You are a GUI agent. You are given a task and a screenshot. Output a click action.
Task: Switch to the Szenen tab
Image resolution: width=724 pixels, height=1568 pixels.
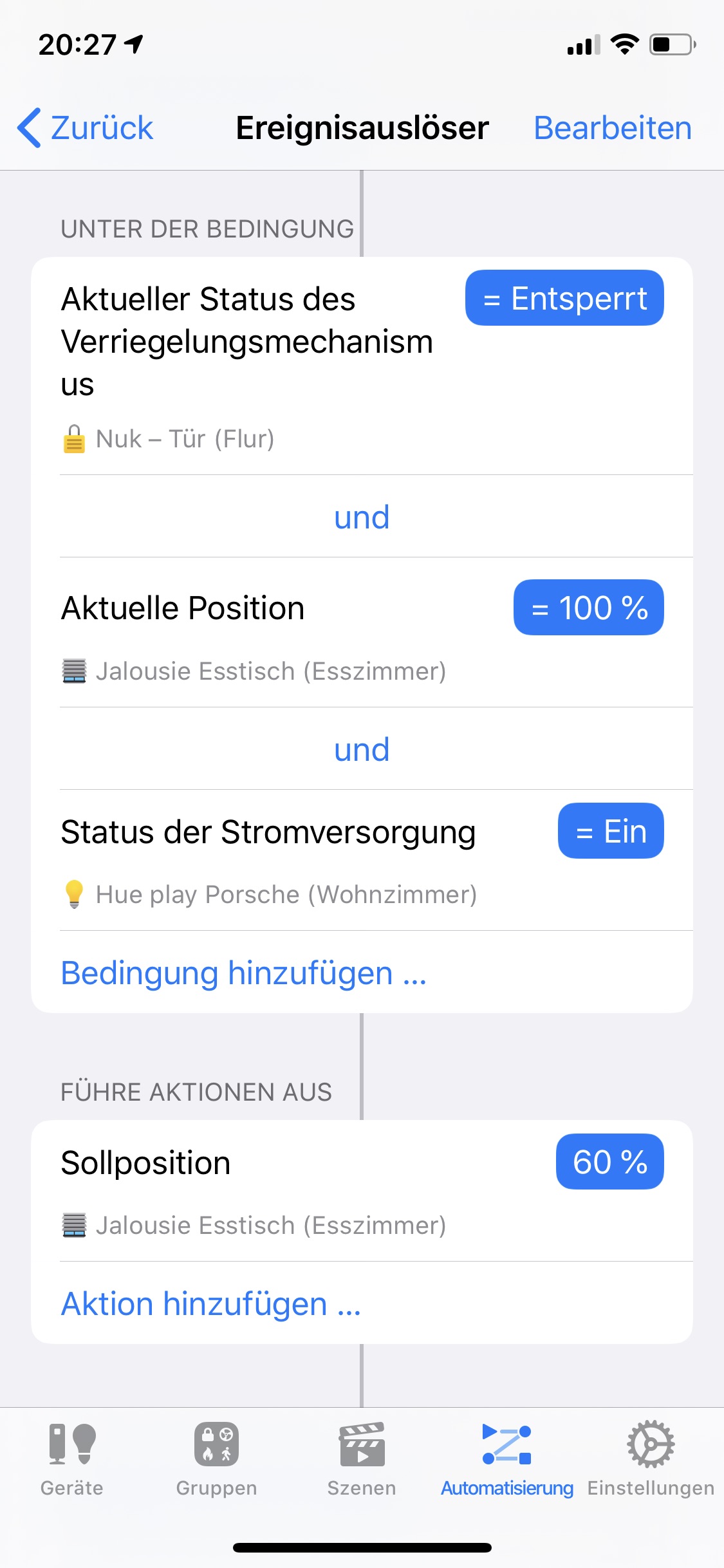tap(362, 1459)
